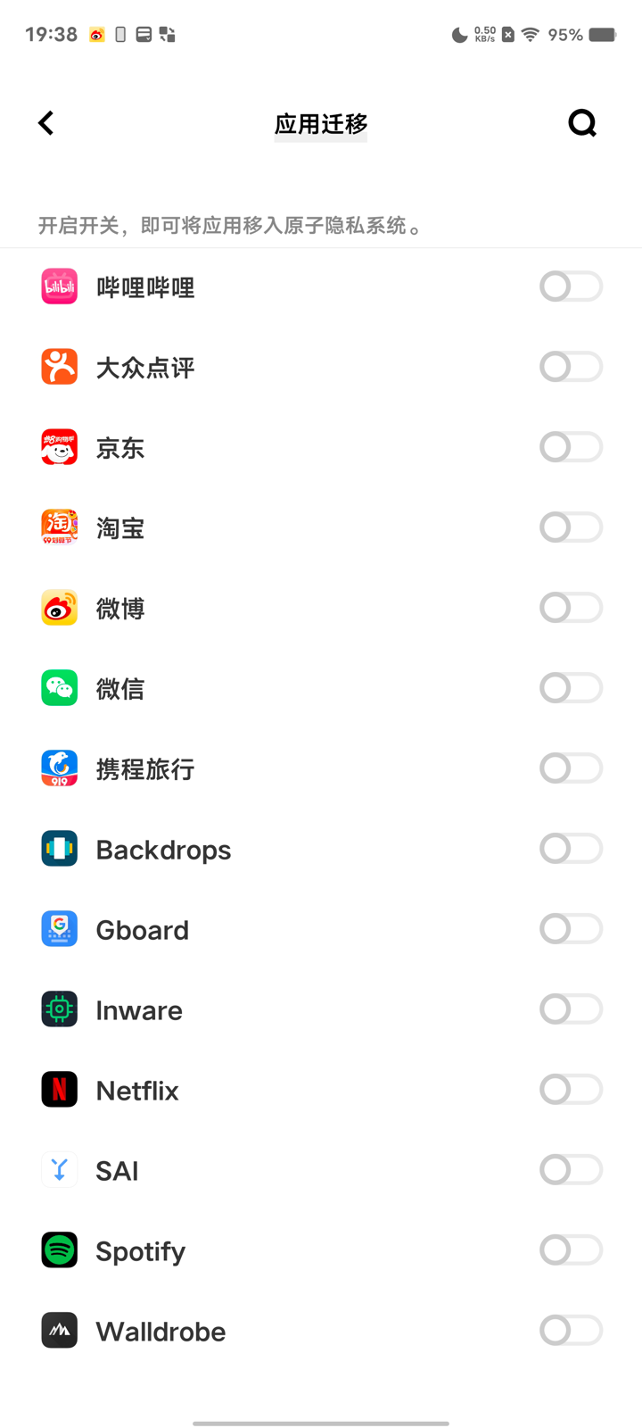This screenshot has height=1428, width=642.
Task: Turn on the 大众点评 switch
Action: pyautogui.click(x=571, y=367)
